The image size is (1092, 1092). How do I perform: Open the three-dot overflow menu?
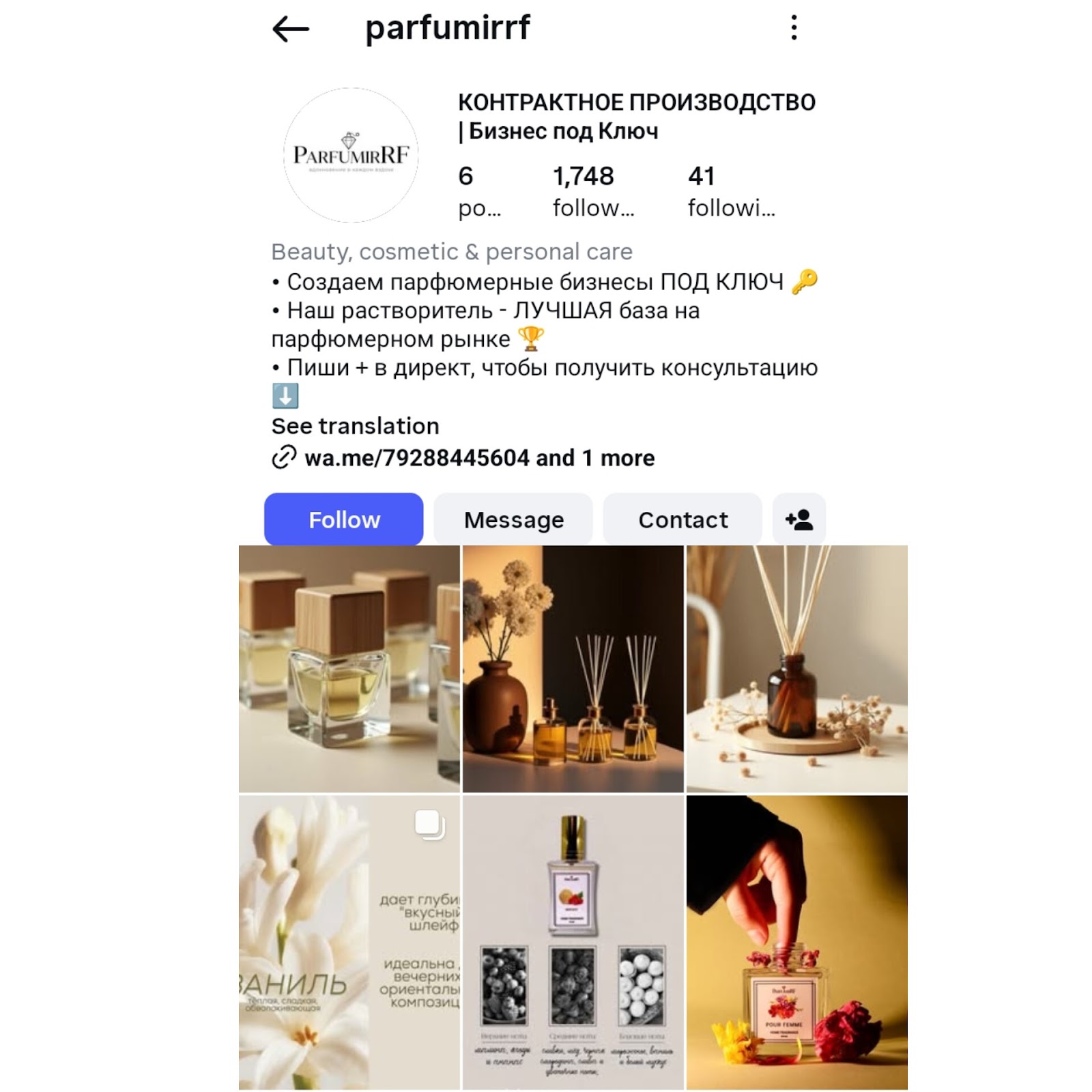click(794, 28)
